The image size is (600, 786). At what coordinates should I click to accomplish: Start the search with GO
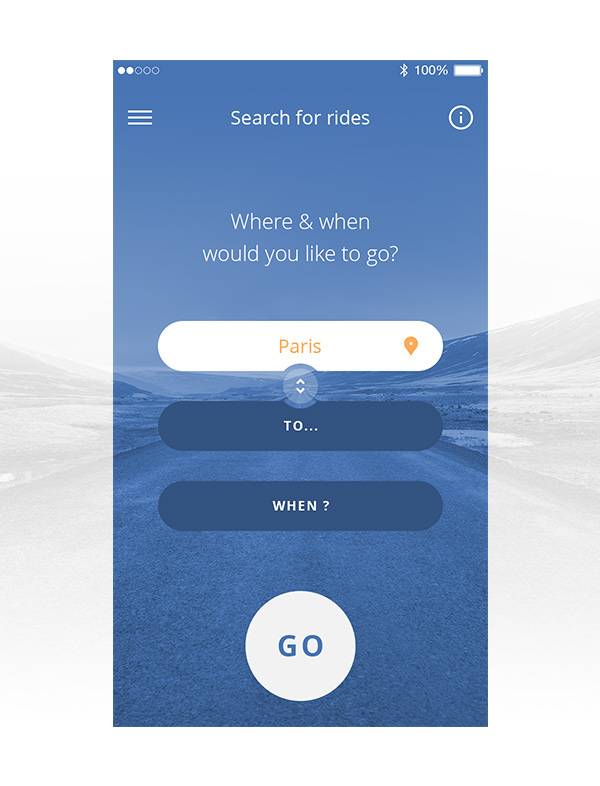click(300, 646)
